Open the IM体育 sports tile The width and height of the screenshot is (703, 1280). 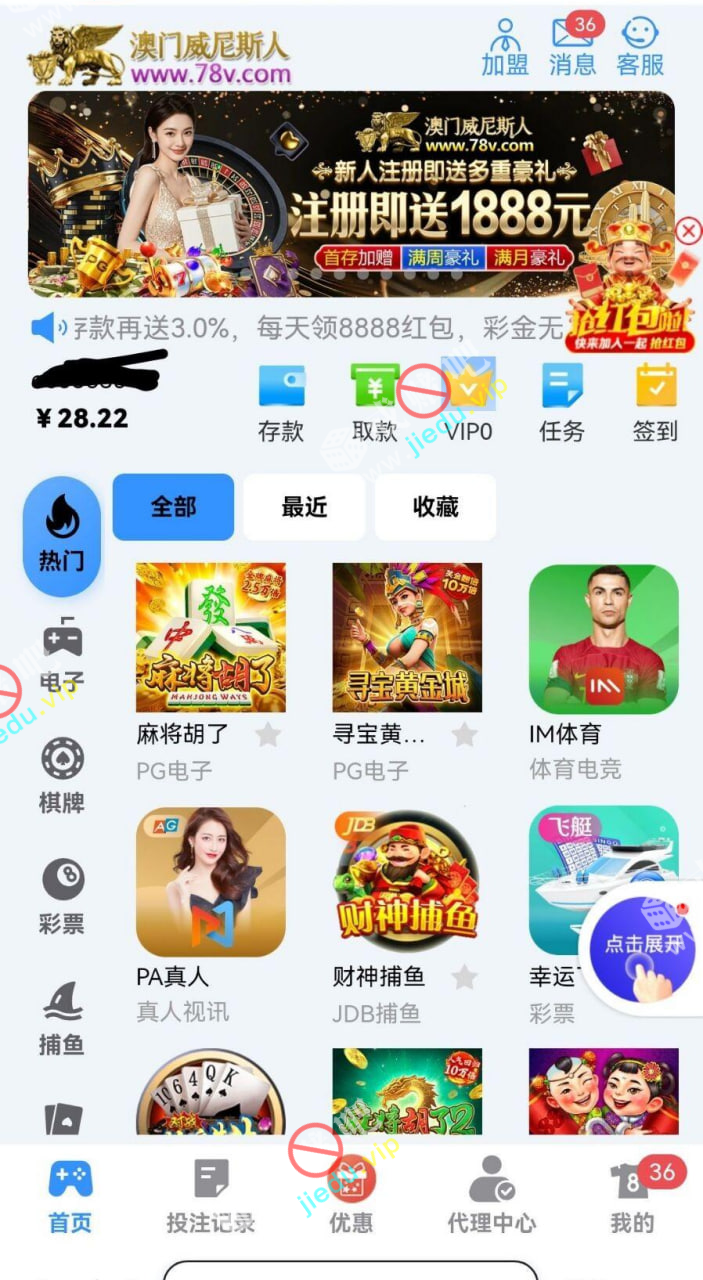pyautogui.click(x=603, y=638)
